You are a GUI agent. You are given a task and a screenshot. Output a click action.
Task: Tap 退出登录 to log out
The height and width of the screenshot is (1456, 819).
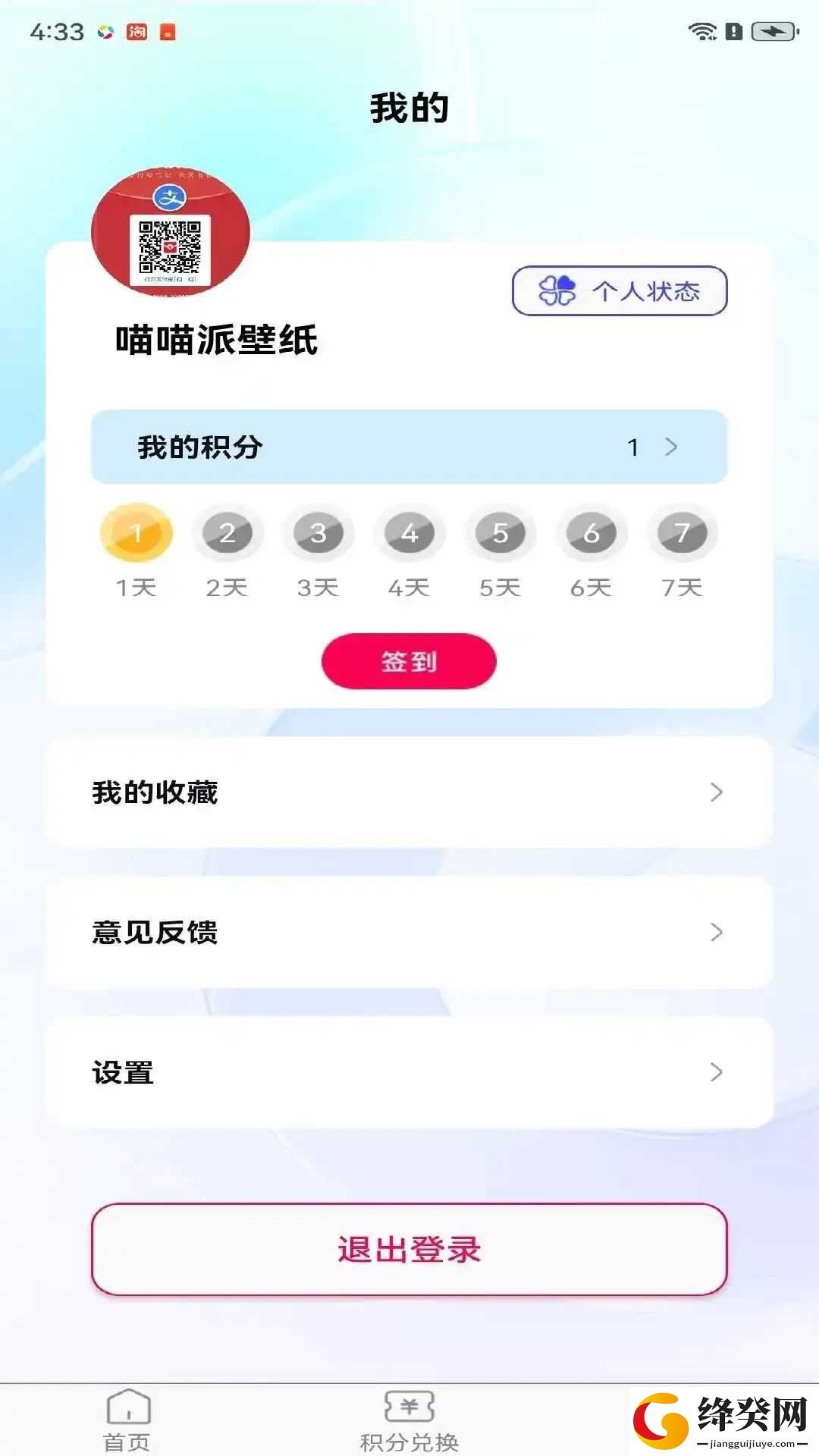click(409, 1249)
